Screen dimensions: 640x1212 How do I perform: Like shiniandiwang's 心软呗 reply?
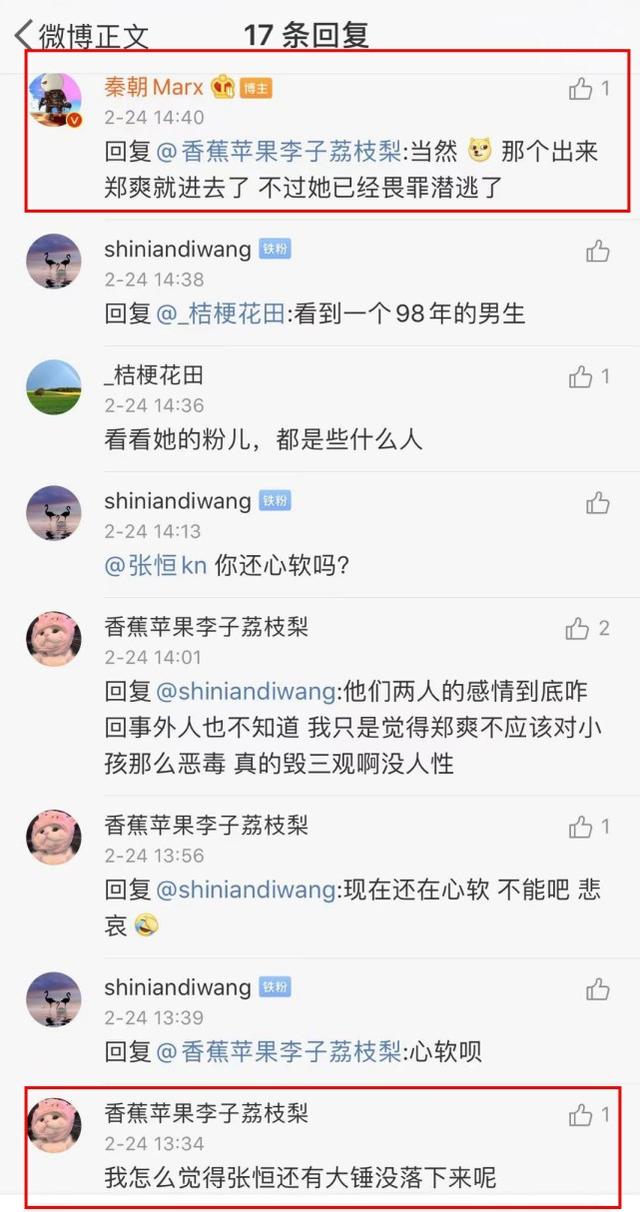598,989
